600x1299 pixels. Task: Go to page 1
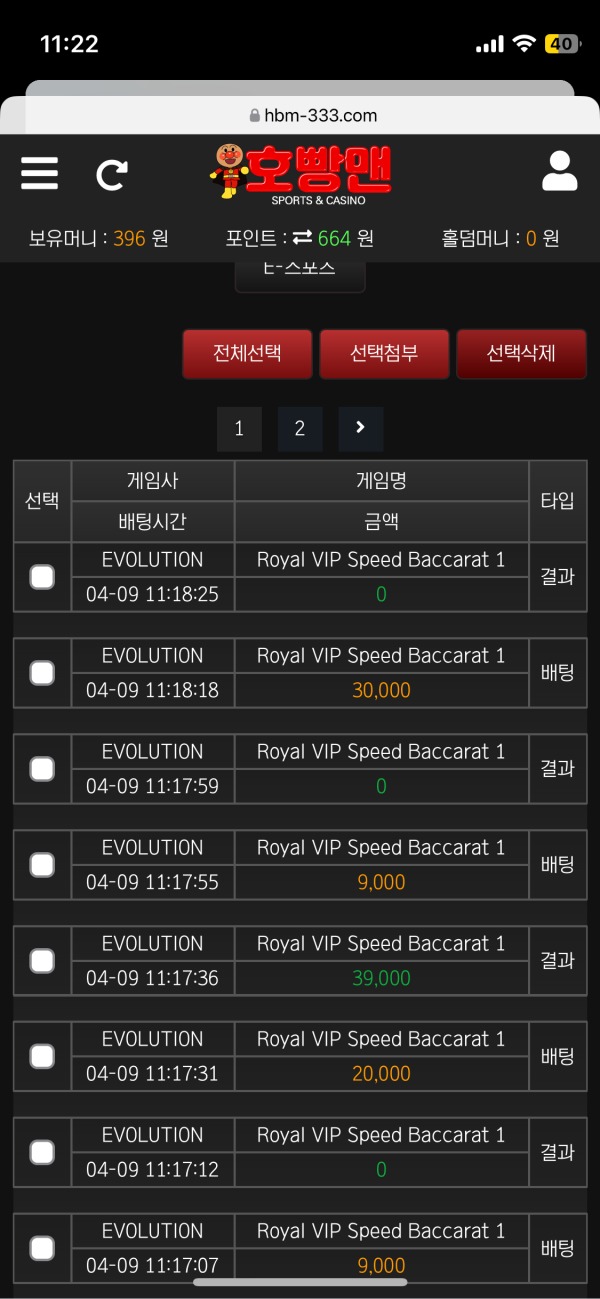tap(239, 429)
